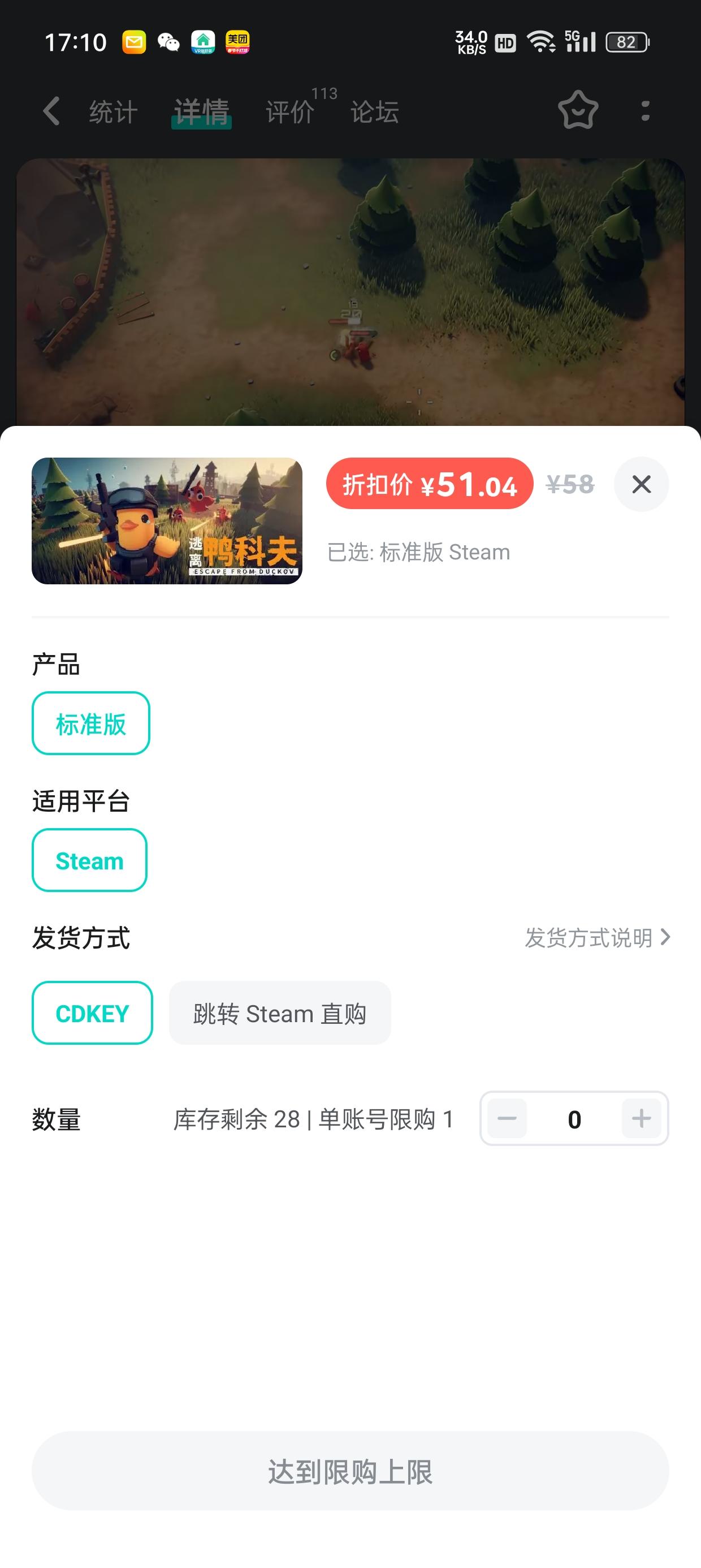
Task: Choose 跳转 Steam 直购 delivery method
Action: (x=280, y=1013)
